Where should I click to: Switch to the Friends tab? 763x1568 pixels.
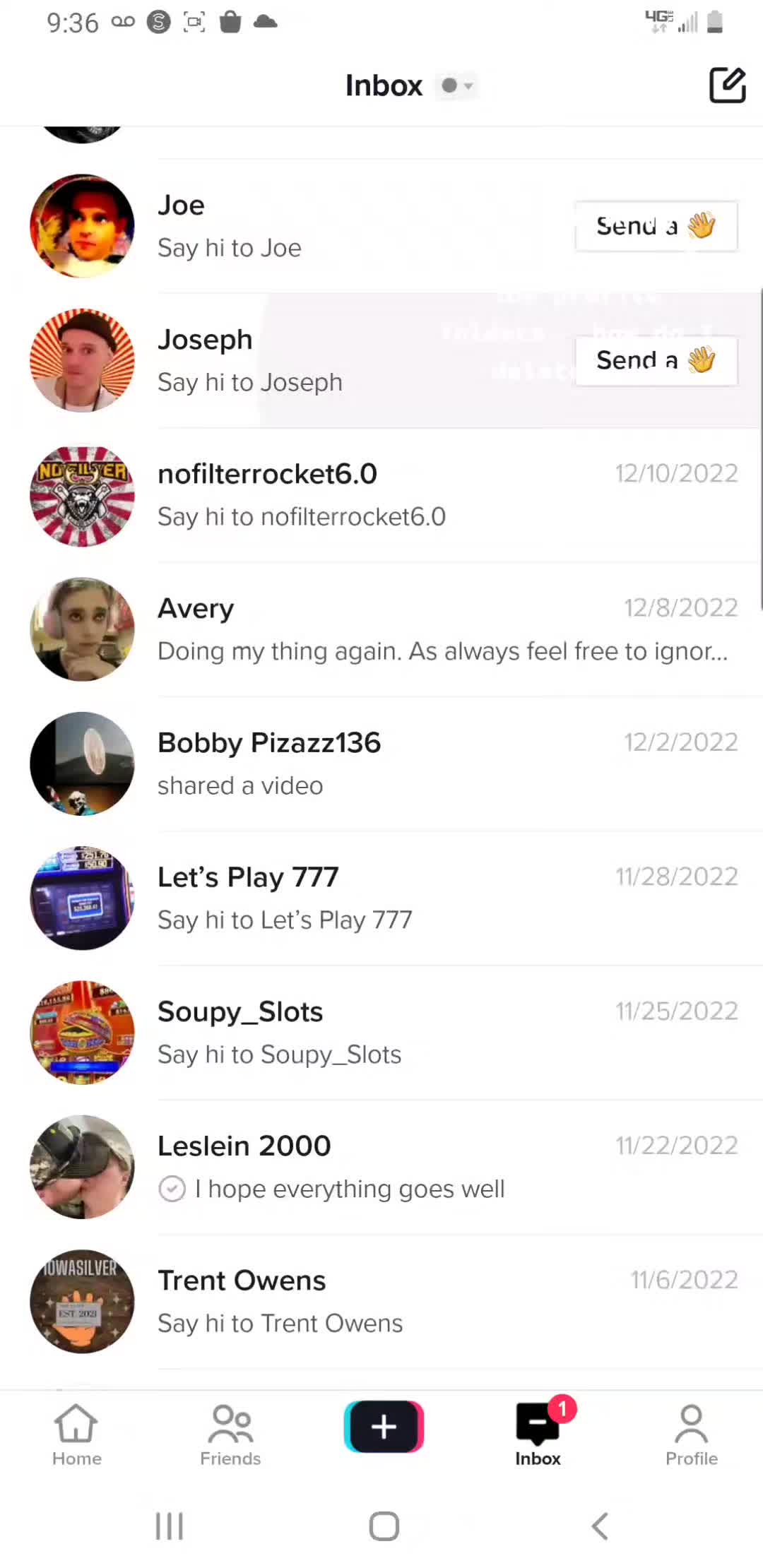230,1435
